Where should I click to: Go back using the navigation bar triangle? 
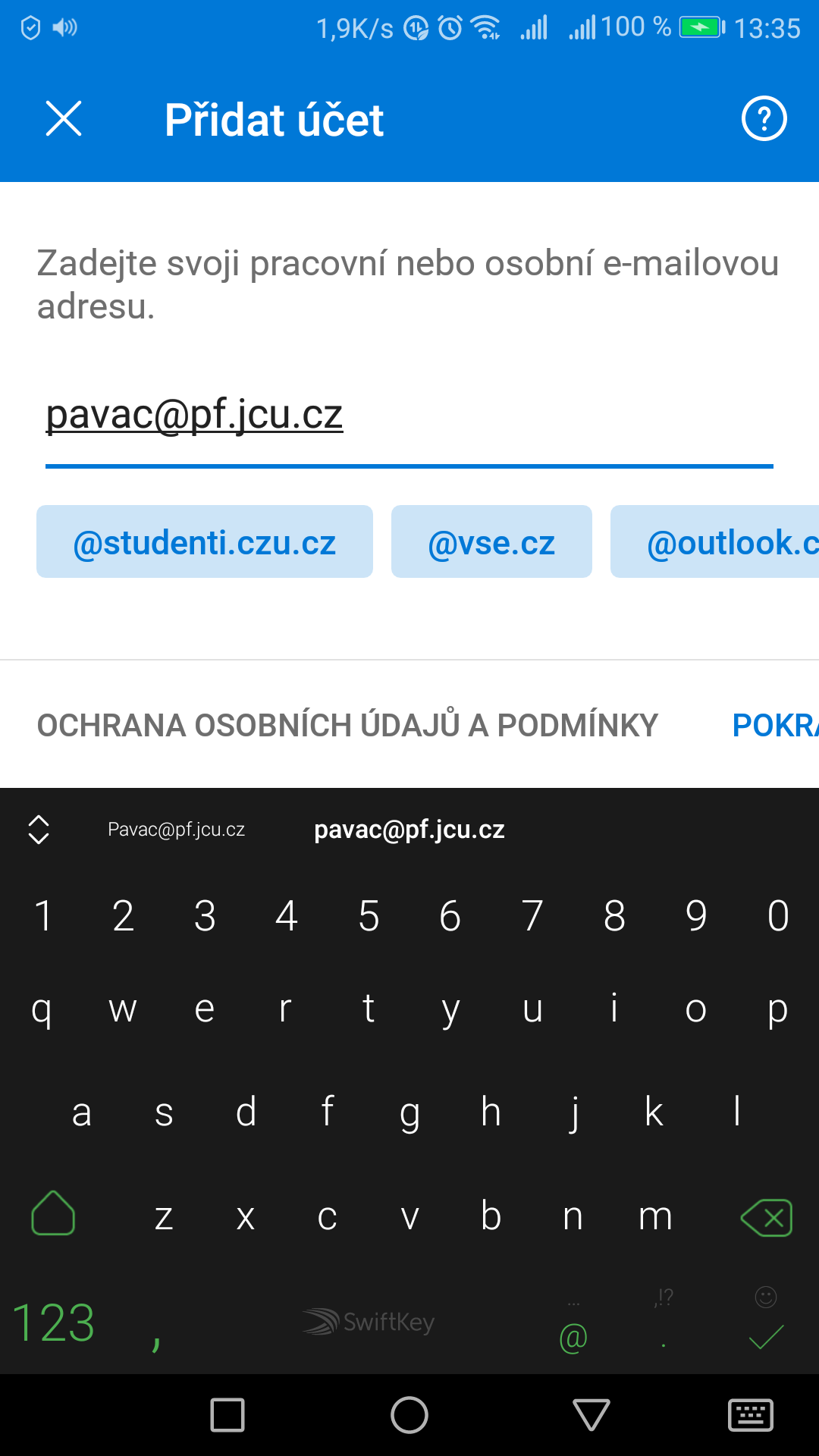pos(591,1415)
